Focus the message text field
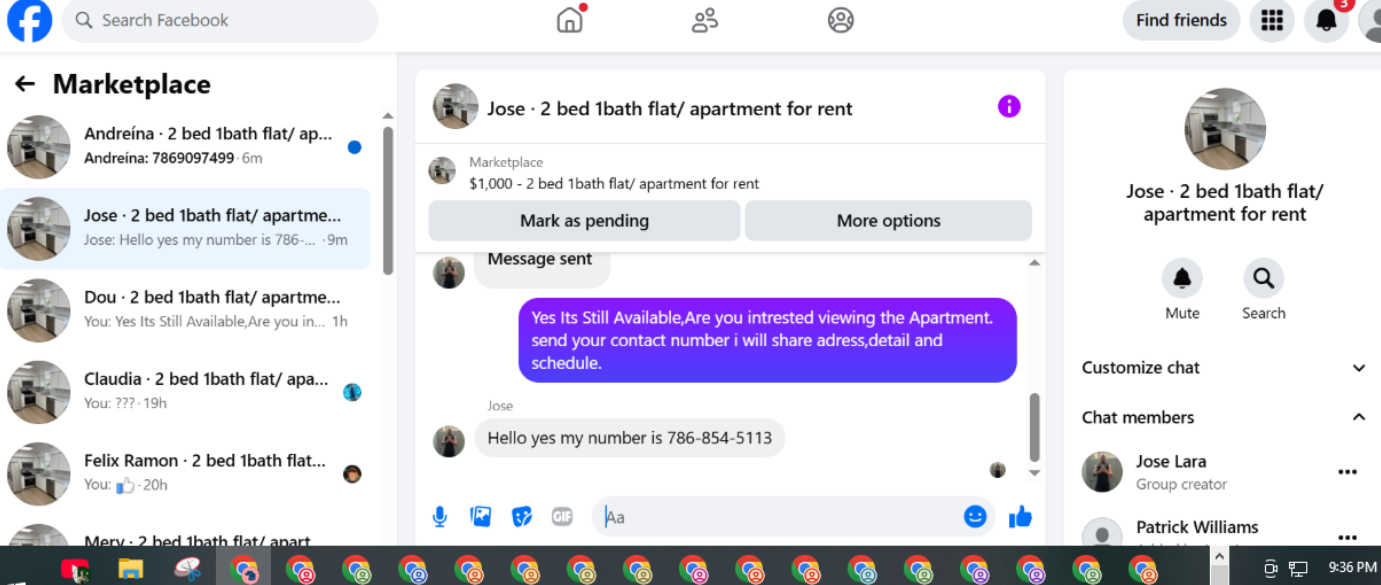Screen dimensions: 1381x585 (x=780, y=517)
